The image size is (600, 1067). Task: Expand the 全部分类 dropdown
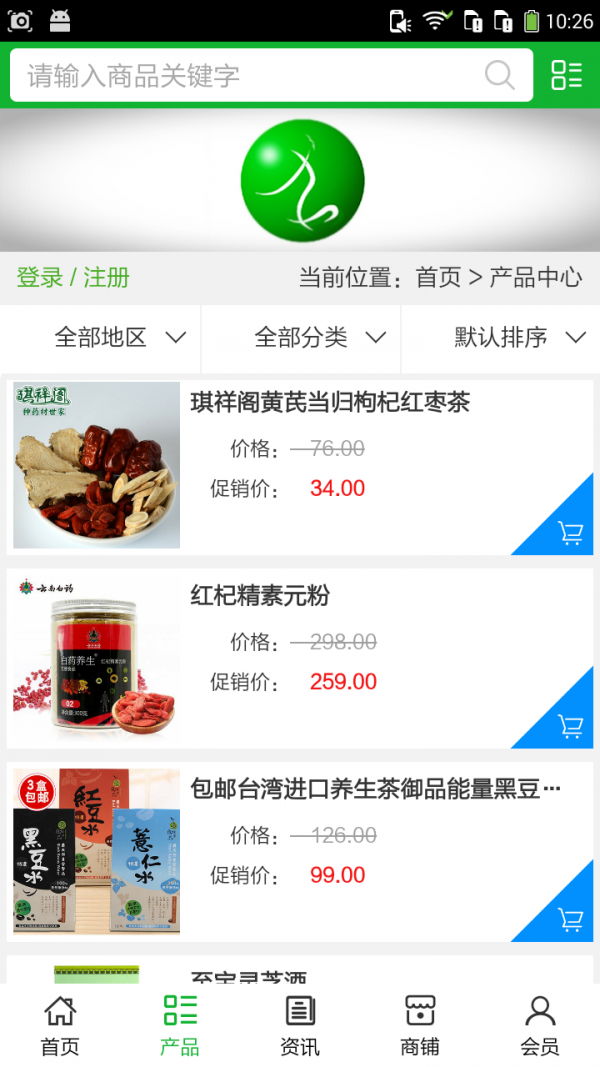[x=320, y=337]
